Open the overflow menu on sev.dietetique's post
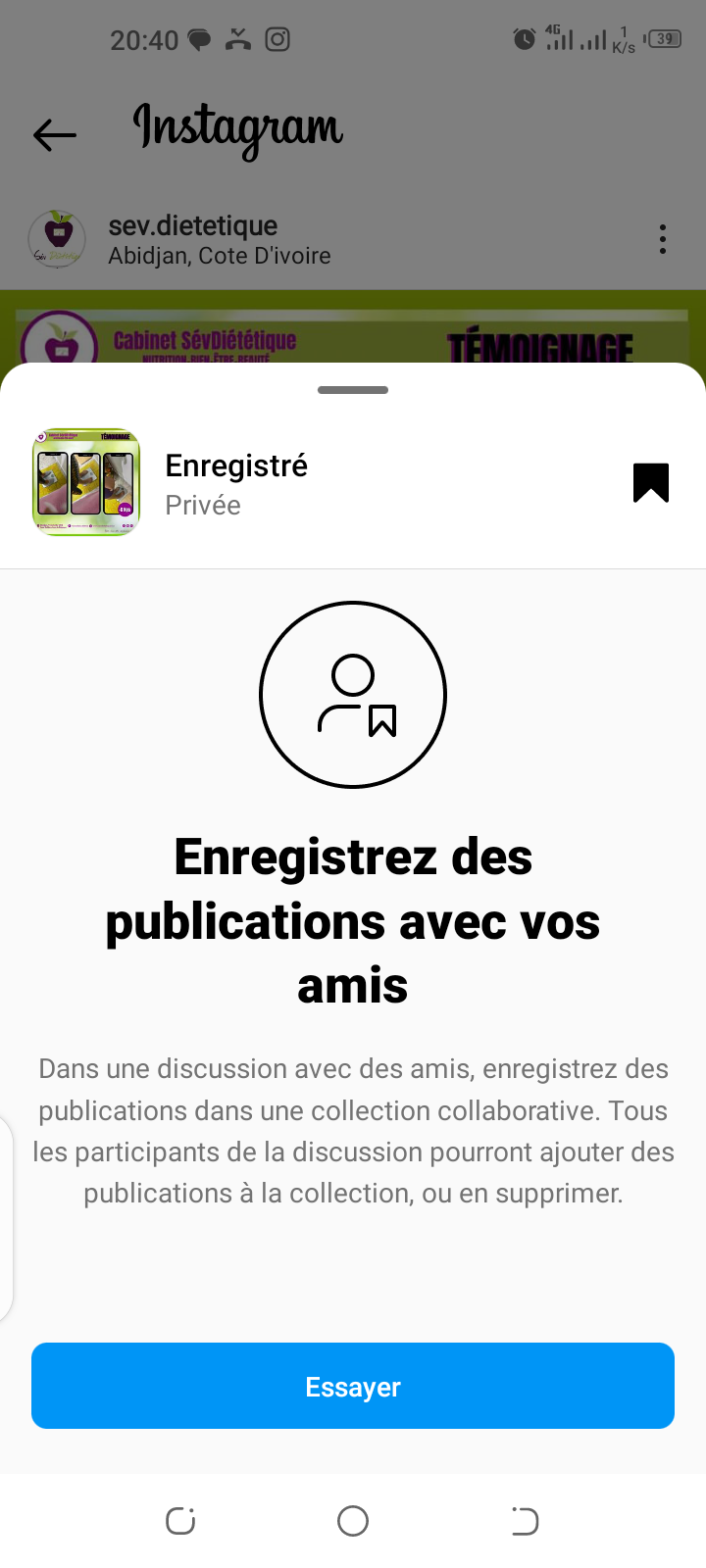The width and height of the screenshot is (706, 1568). [x=663, y=239]
